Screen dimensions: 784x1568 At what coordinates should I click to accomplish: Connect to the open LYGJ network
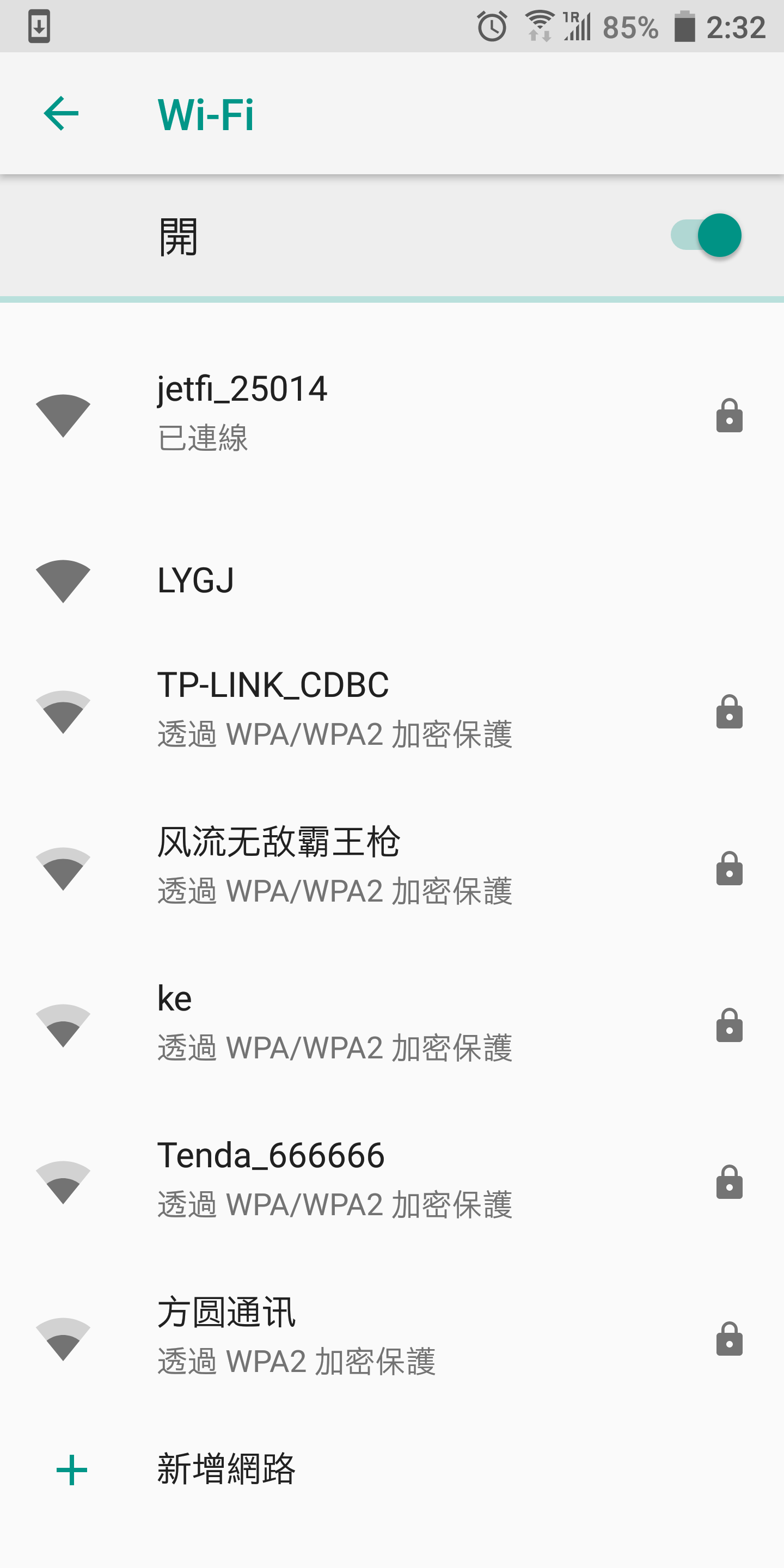[x=392, y=581]
